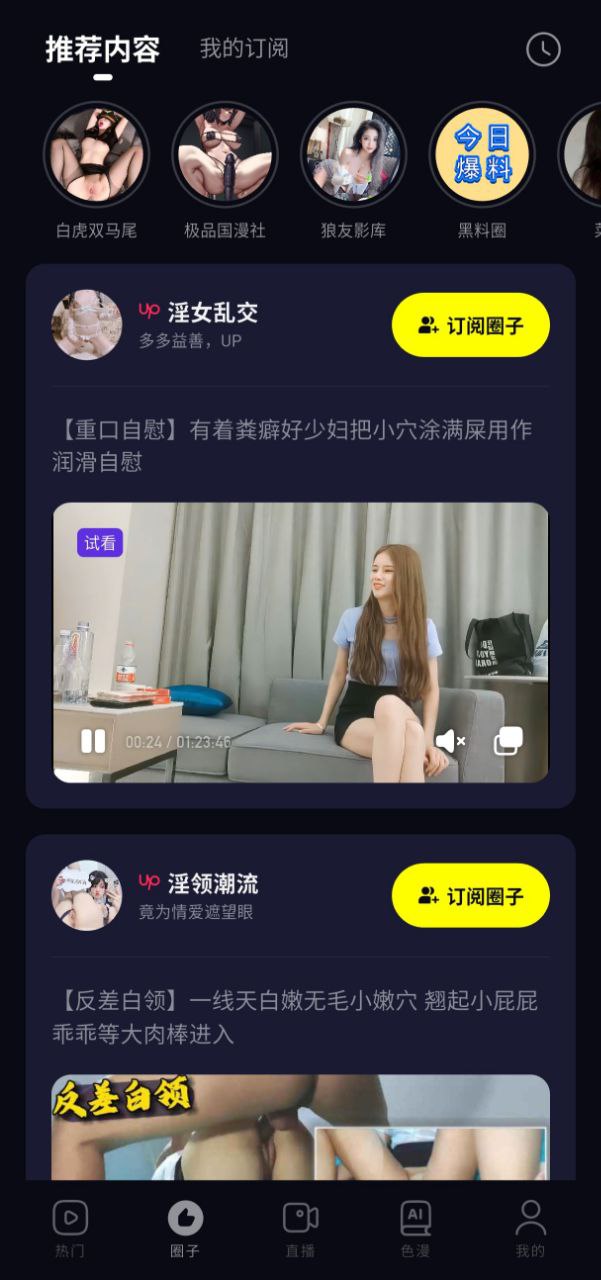Go to the 我的 profile tab
The image size is (601, 1280).
[x=530, y=1228]
